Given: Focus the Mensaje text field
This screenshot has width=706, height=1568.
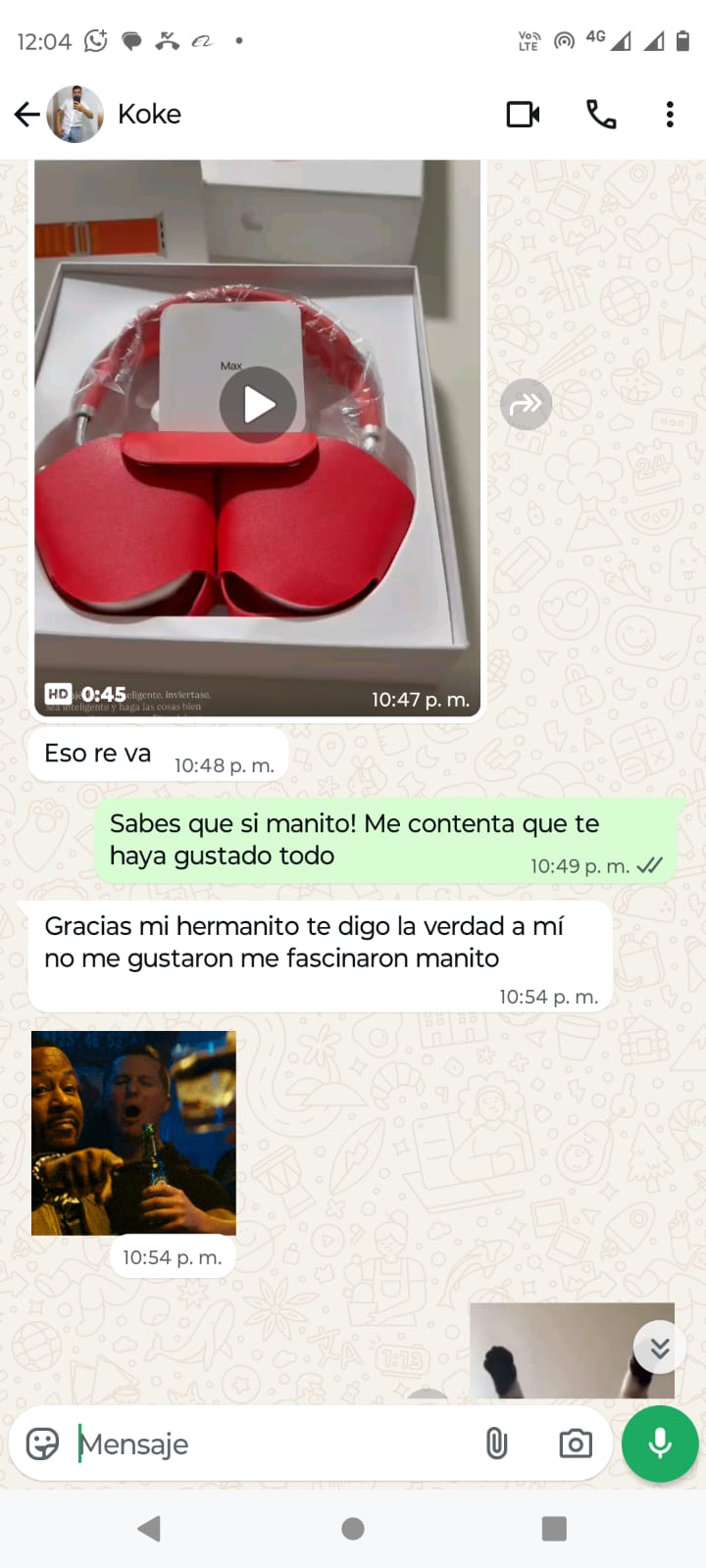Looking at the screenshot, I should coord(275,1444).
